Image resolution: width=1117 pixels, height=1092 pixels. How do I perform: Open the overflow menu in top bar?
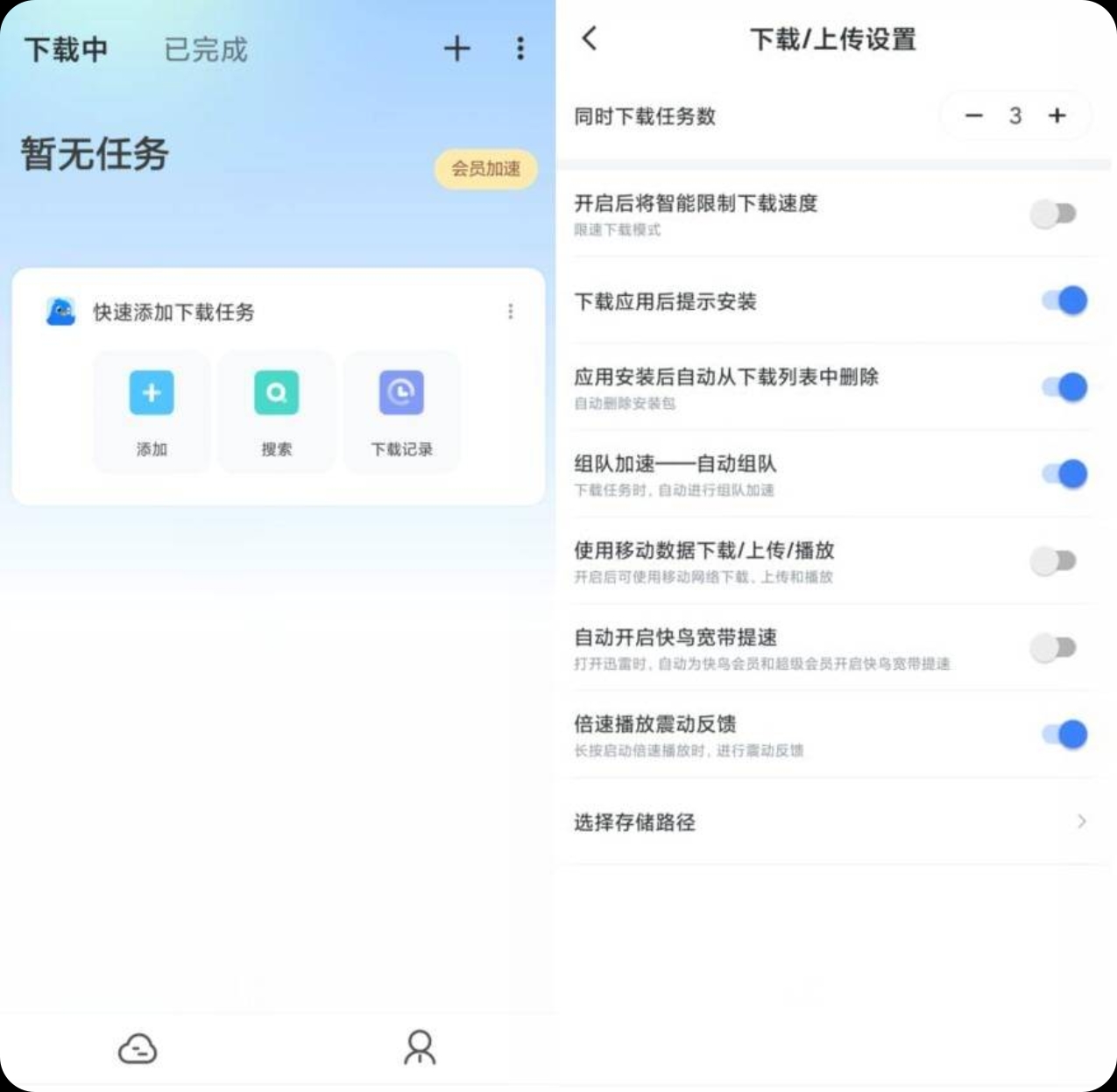point(520,48)
